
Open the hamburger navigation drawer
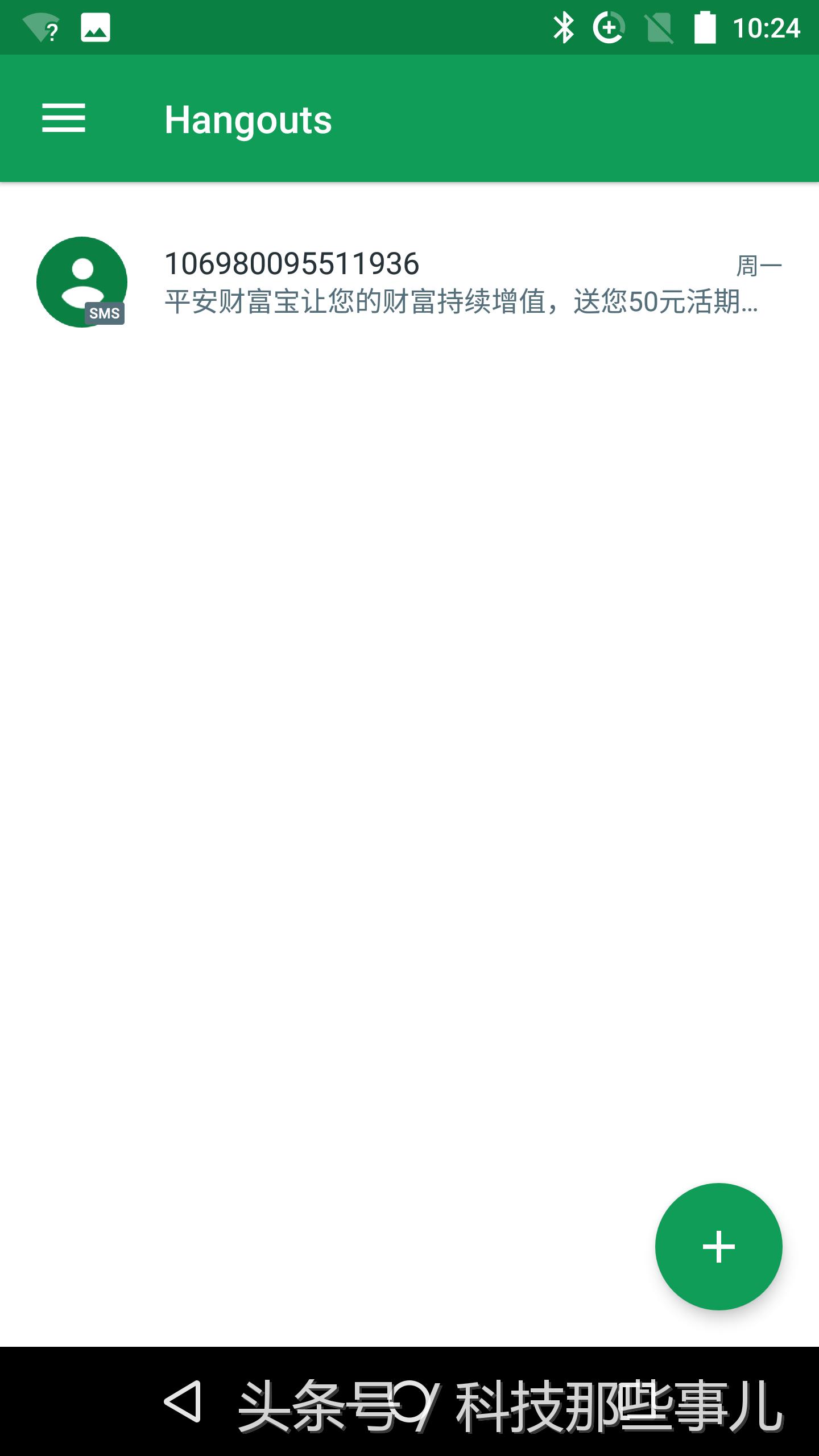pyautogui.click(x=64, y=118)
